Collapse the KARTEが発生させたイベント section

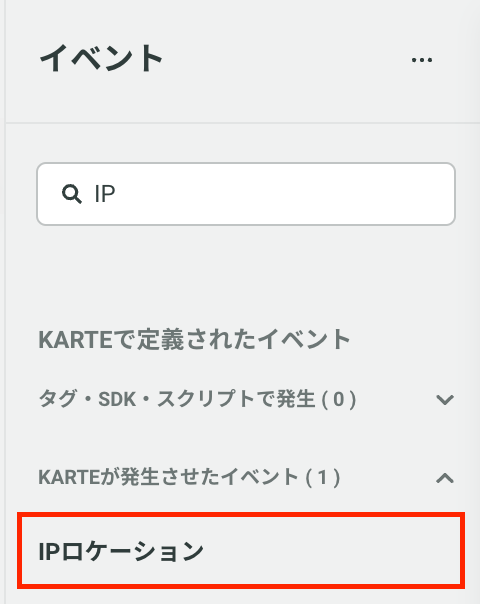coord(445,478)
